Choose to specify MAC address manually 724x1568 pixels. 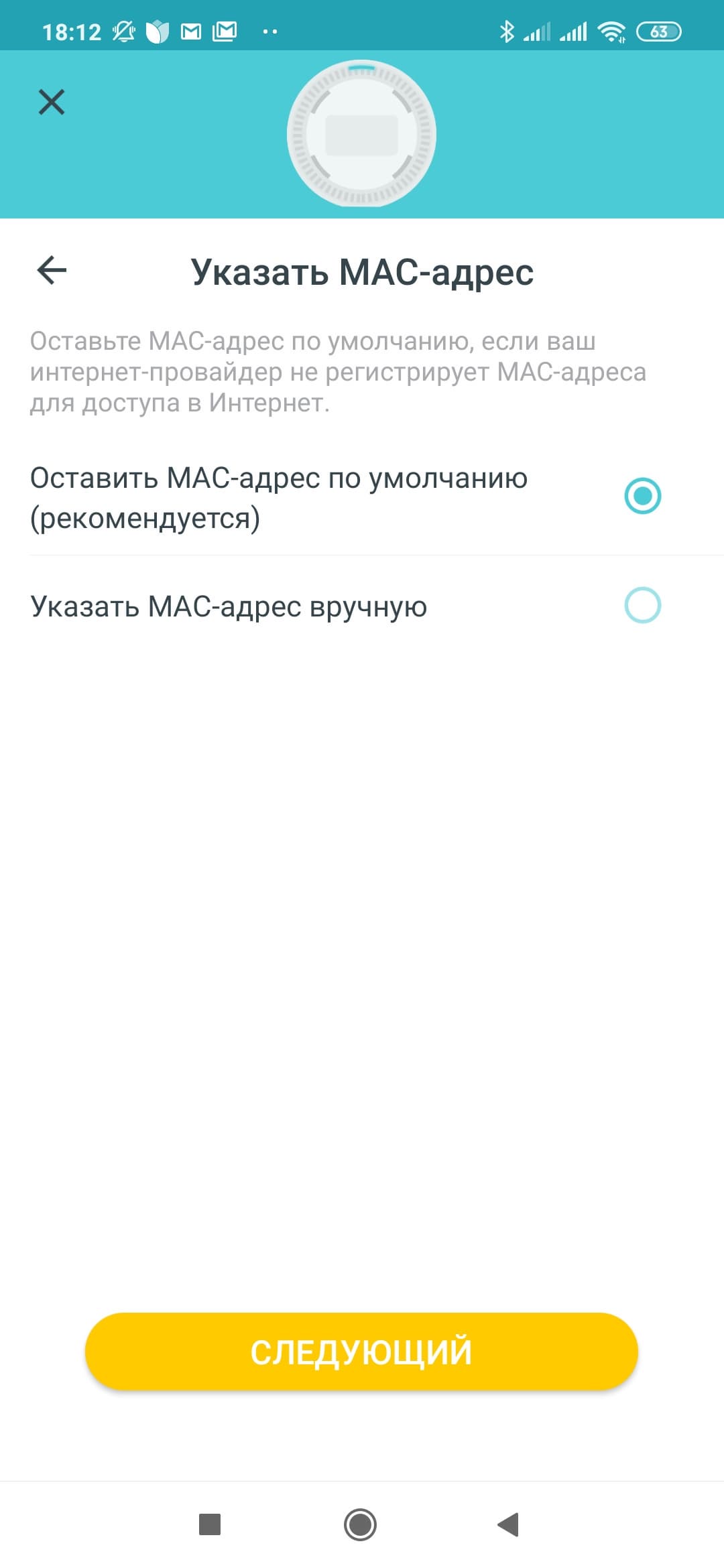pos(642,605)
